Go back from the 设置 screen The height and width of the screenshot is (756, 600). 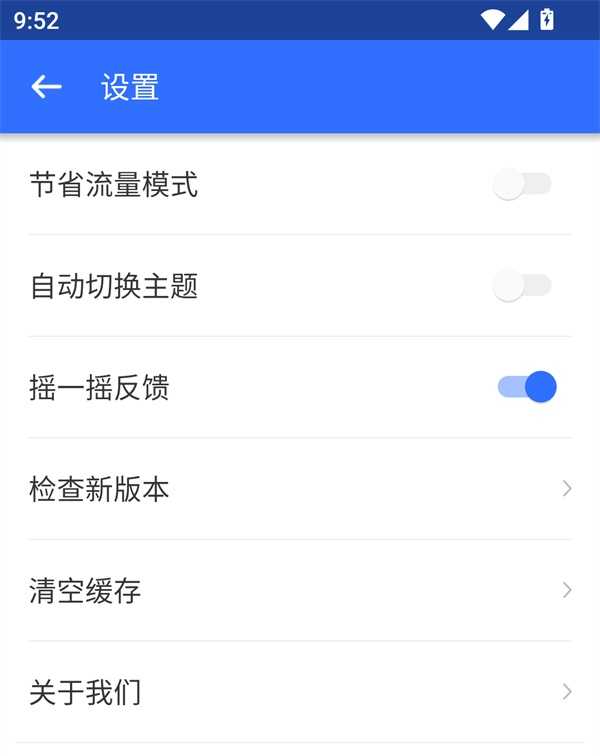[46, 88]
